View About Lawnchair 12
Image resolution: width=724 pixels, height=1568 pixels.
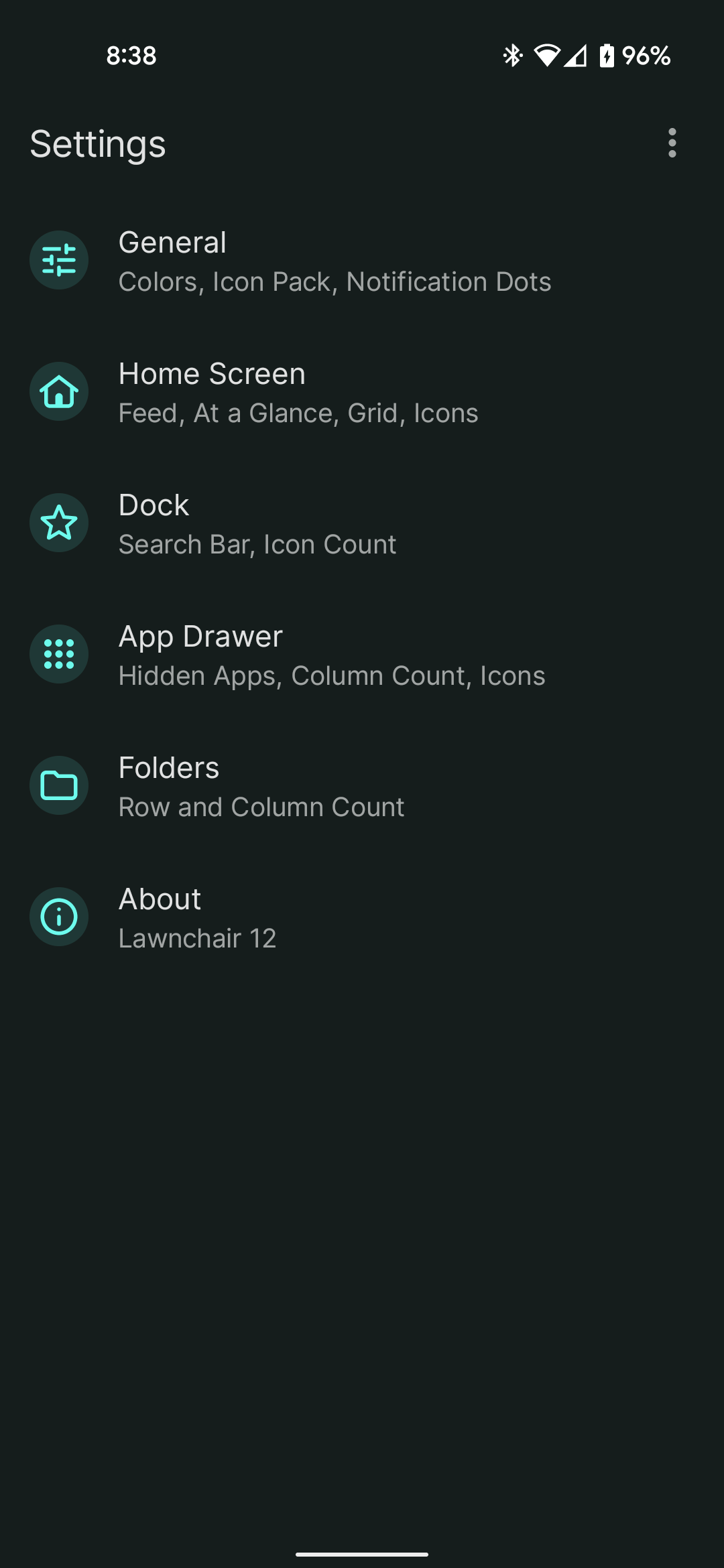pos(198,917)
